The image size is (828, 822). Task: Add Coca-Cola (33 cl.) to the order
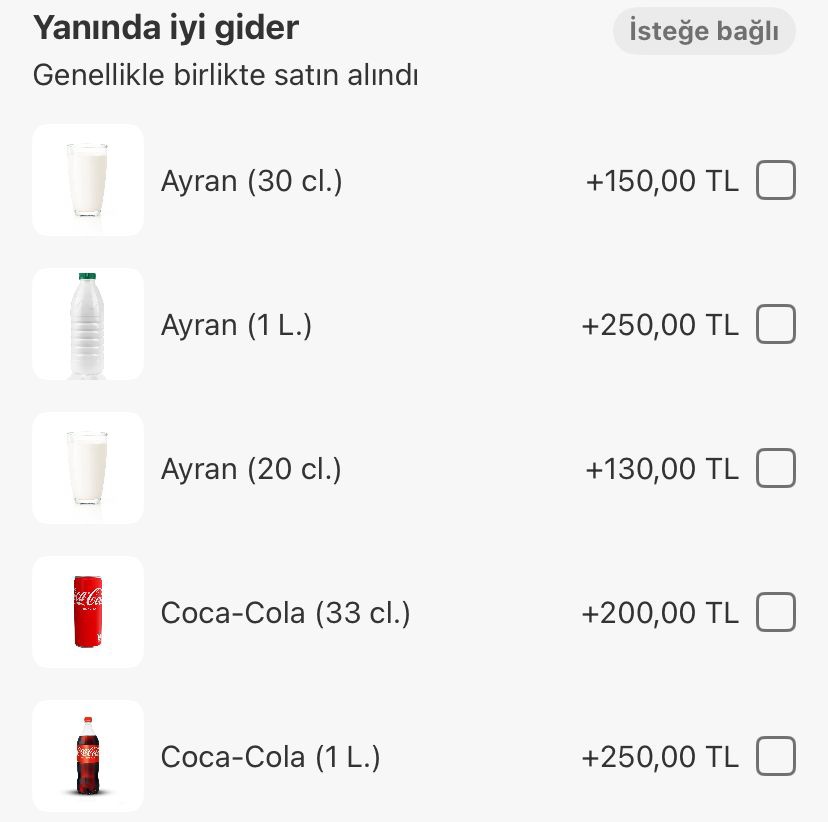[775, 613]
